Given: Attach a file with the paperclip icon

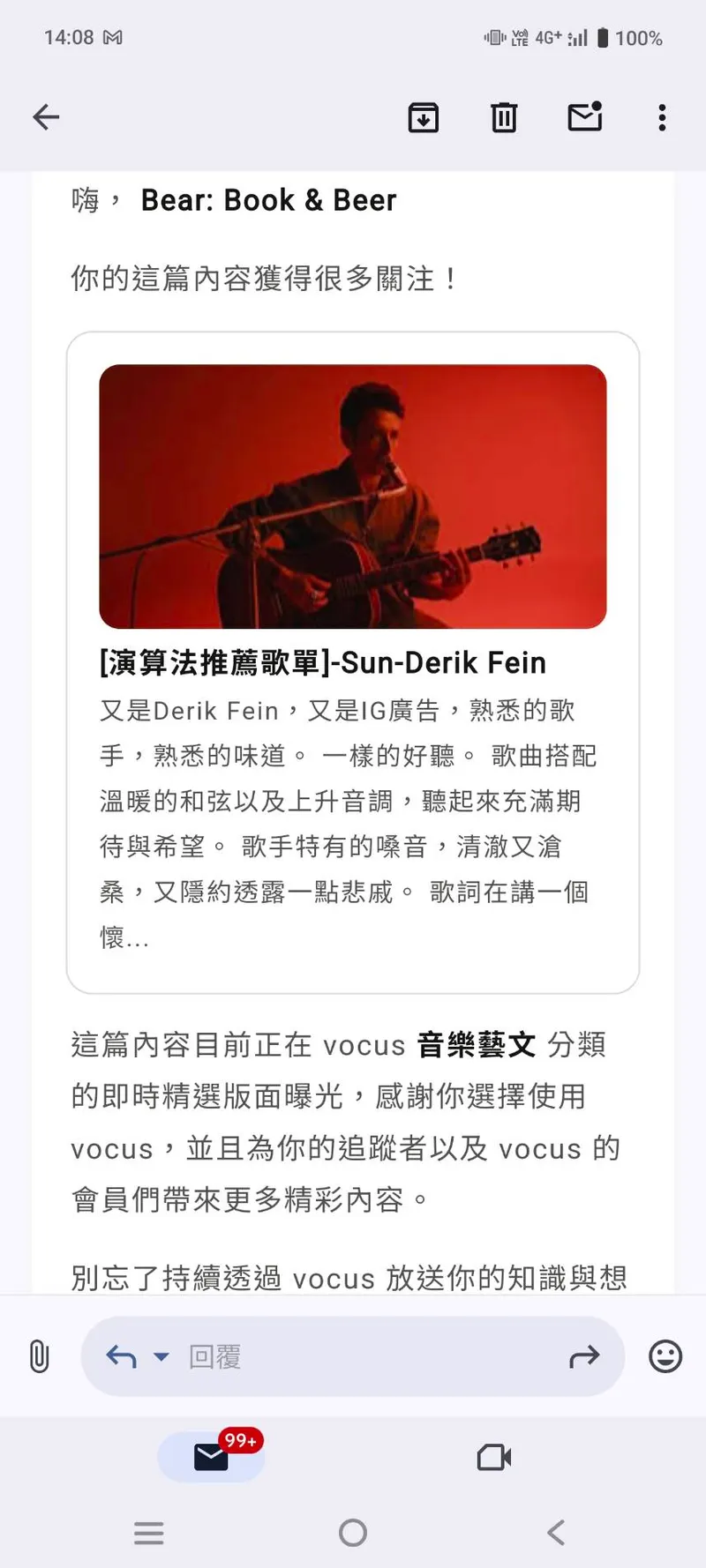Looking at the screenshot, I should pos(40,1356).
